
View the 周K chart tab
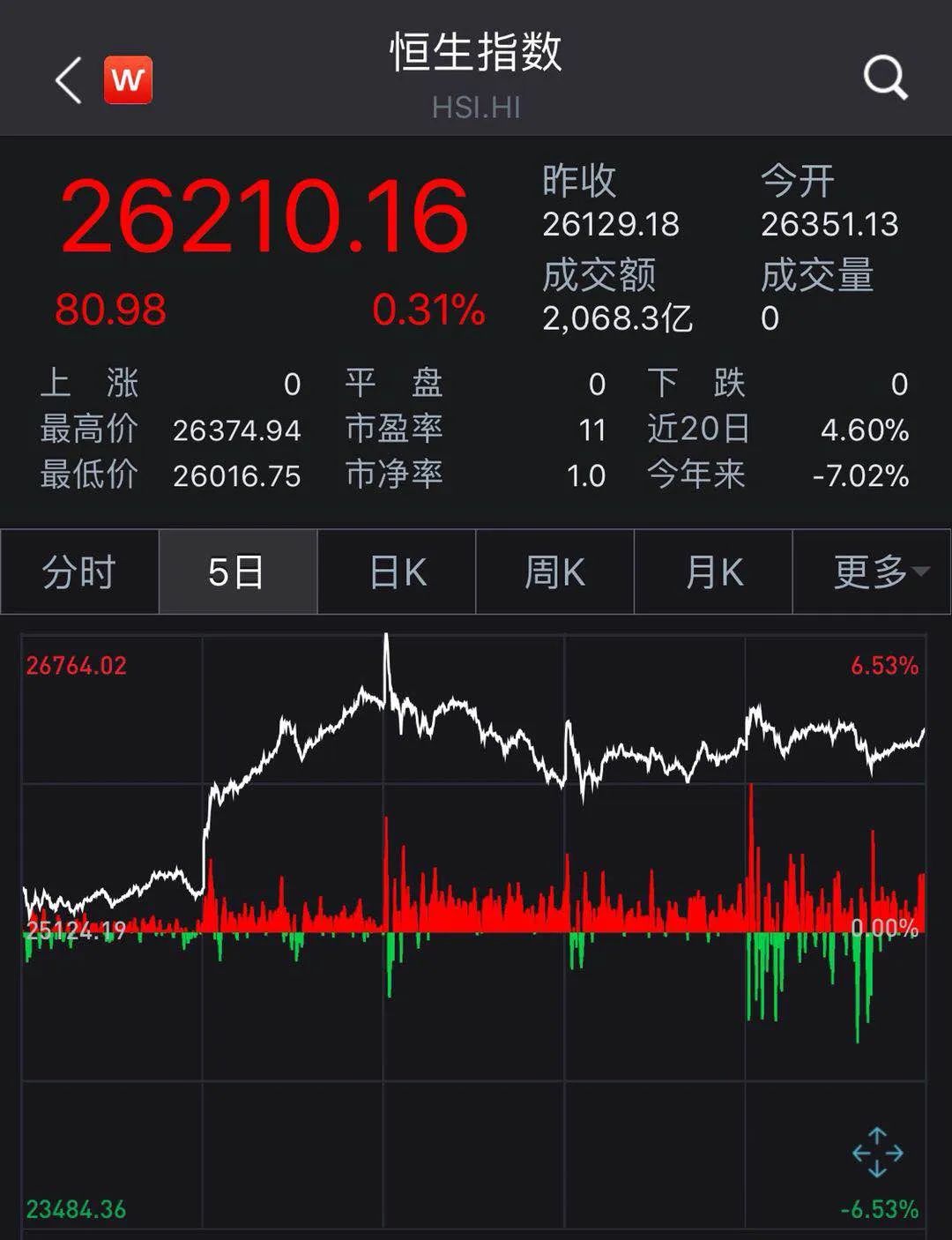(554, 572)
